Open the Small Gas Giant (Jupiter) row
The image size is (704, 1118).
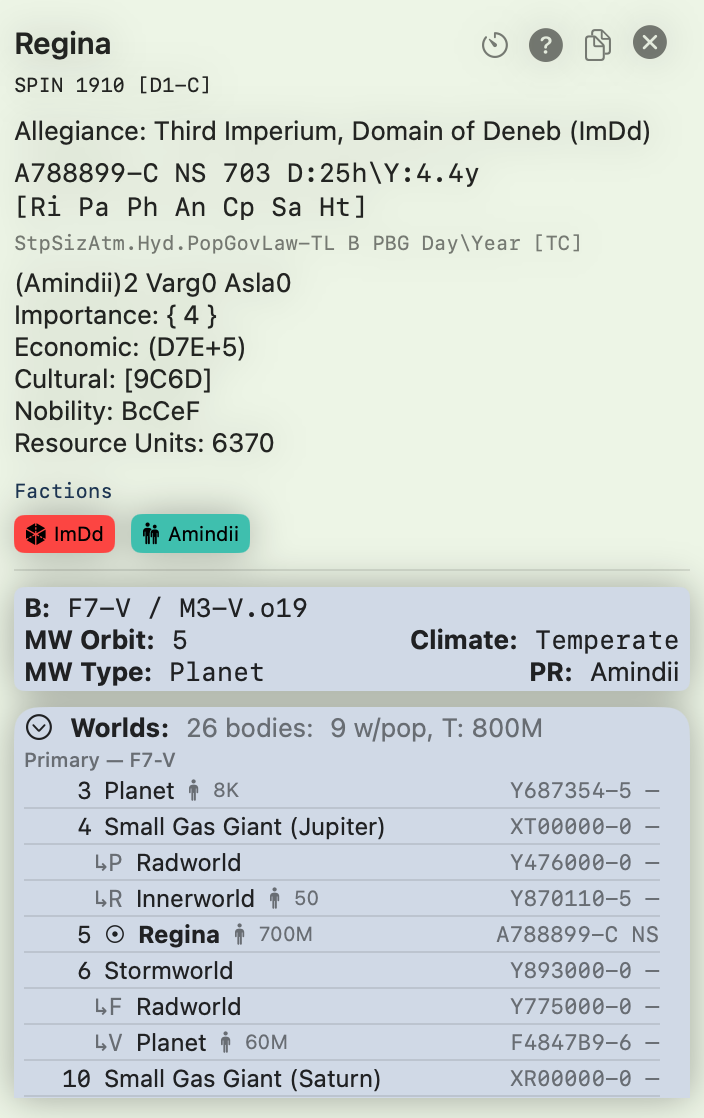pyautogui.click(x=342, y=827)
